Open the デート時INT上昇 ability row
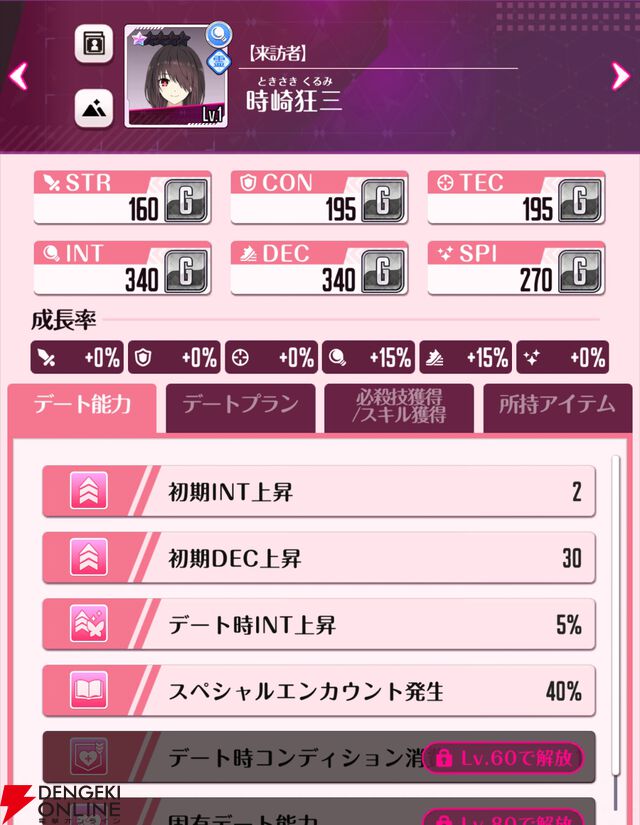Viewport: 640px width, 825px height. click(x=318, y=625)
